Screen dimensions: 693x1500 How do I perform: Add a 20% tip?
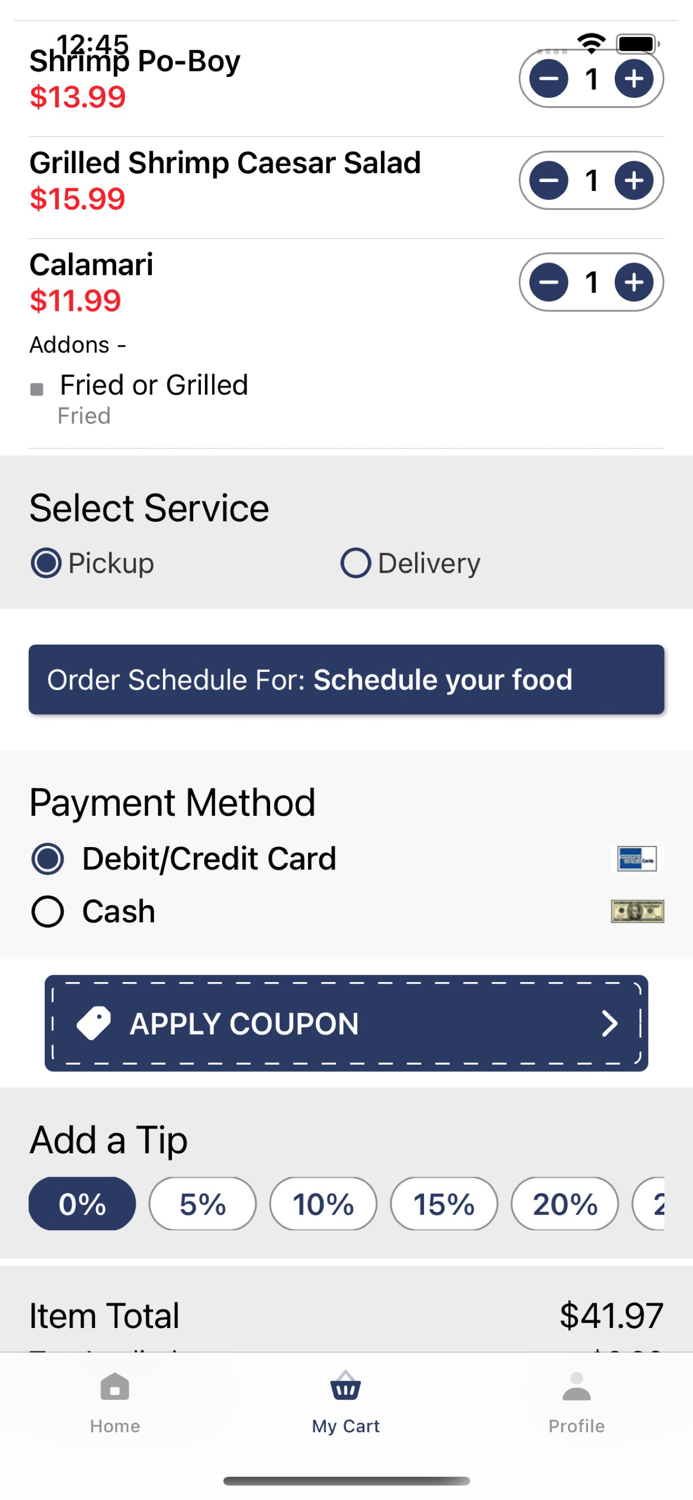point(565,1204)
